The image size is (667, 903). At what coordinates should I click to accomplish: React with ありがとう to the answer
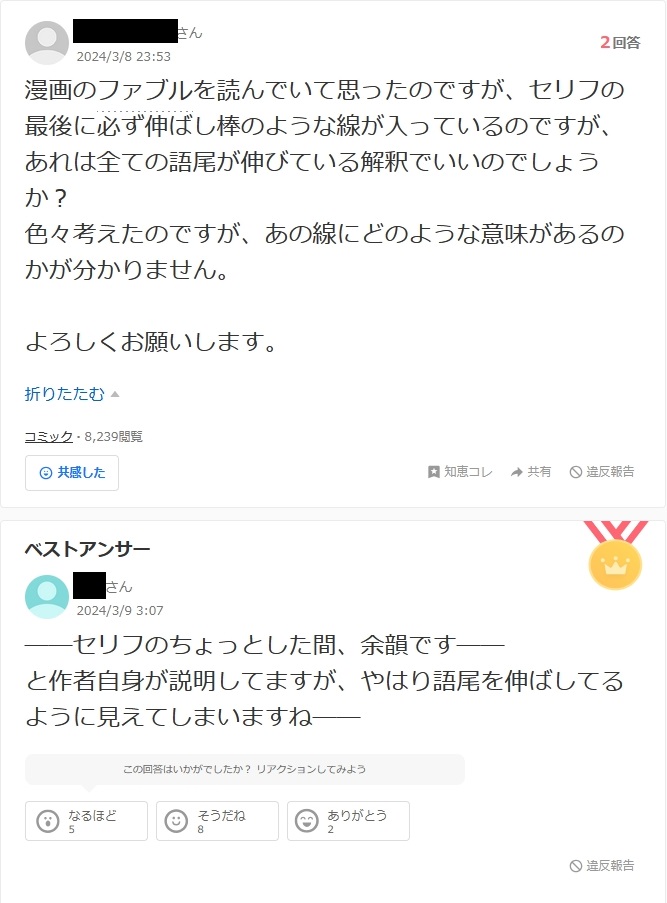[x=347, y=821]
